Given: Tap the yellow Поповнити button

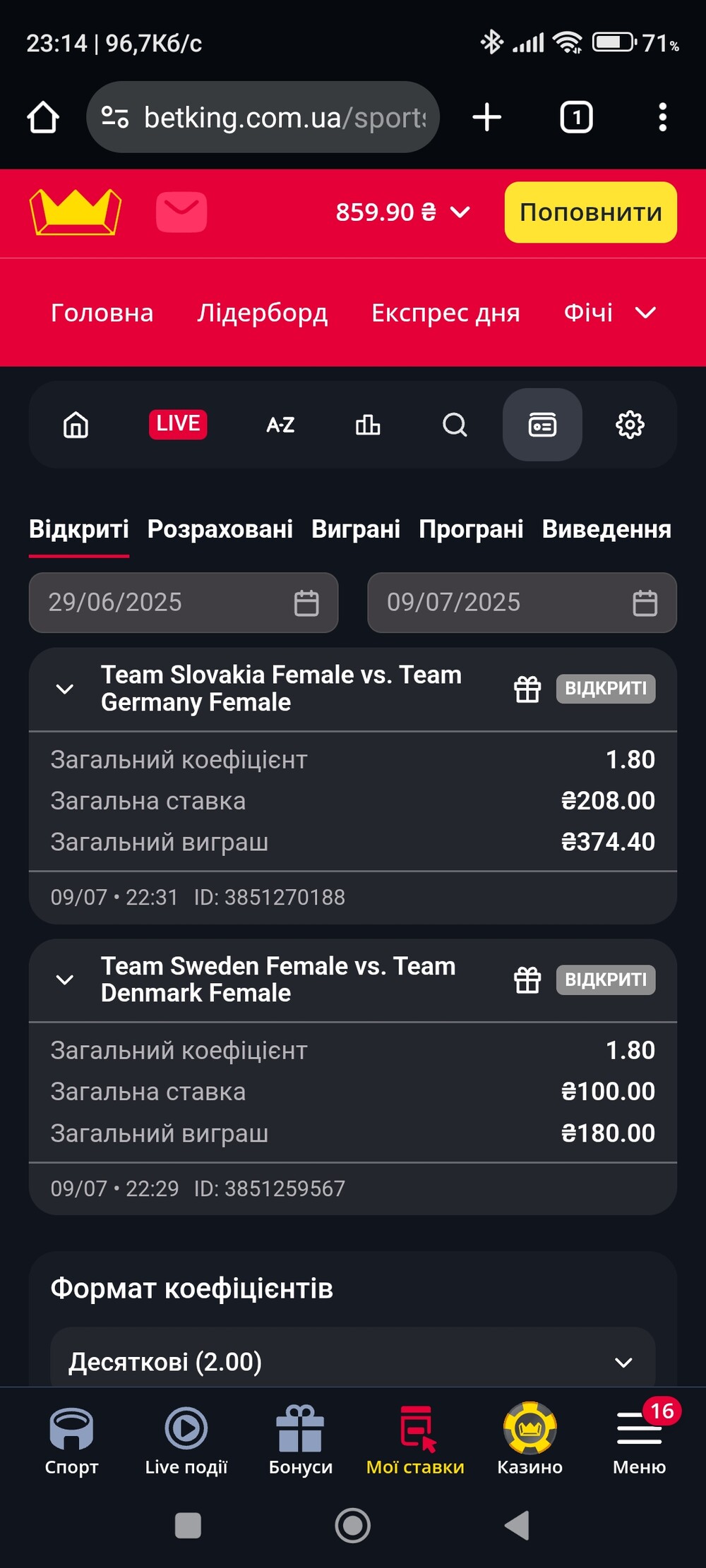Looking at the screenshot, I should point(591,212).
